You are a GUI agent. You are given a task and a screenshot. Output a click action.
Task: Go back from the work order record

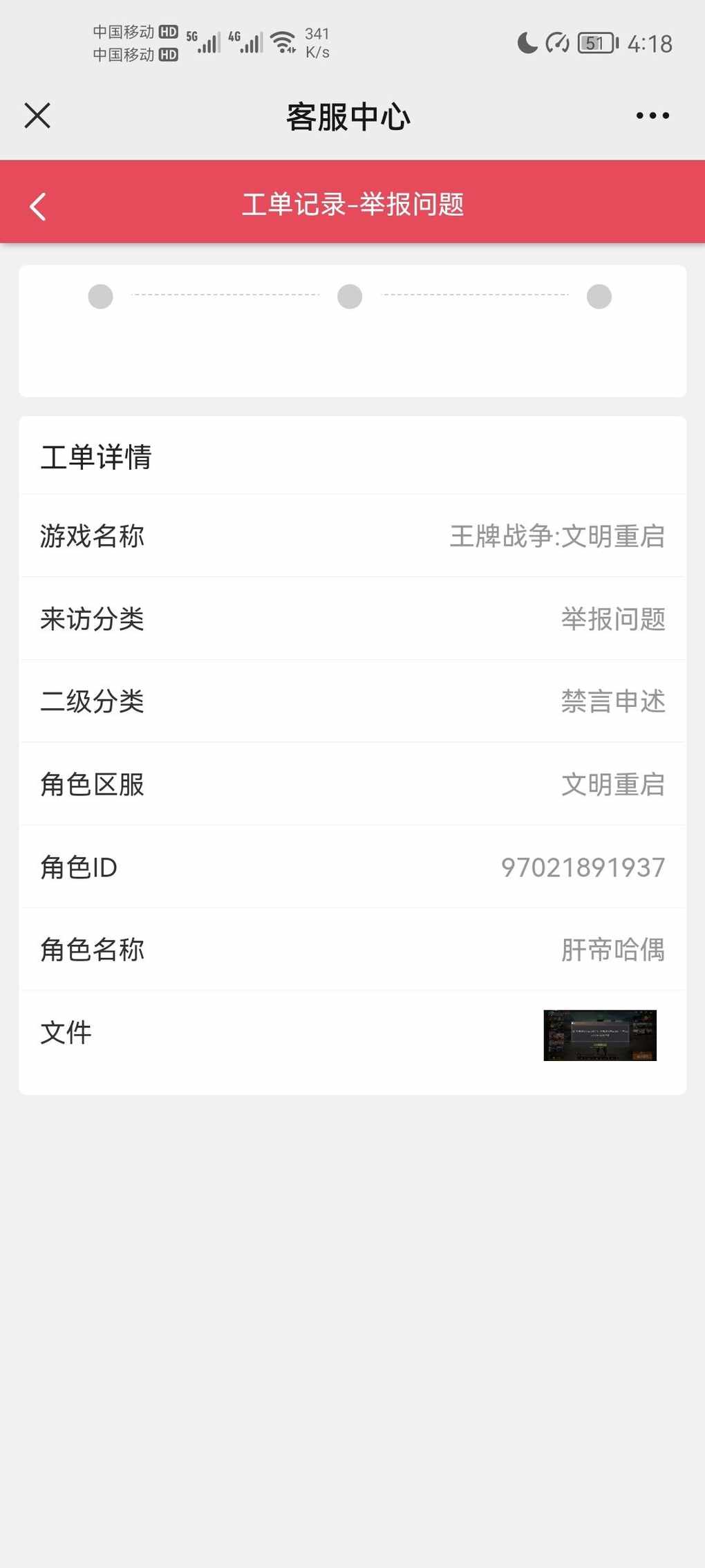click(x=38, y=206)
